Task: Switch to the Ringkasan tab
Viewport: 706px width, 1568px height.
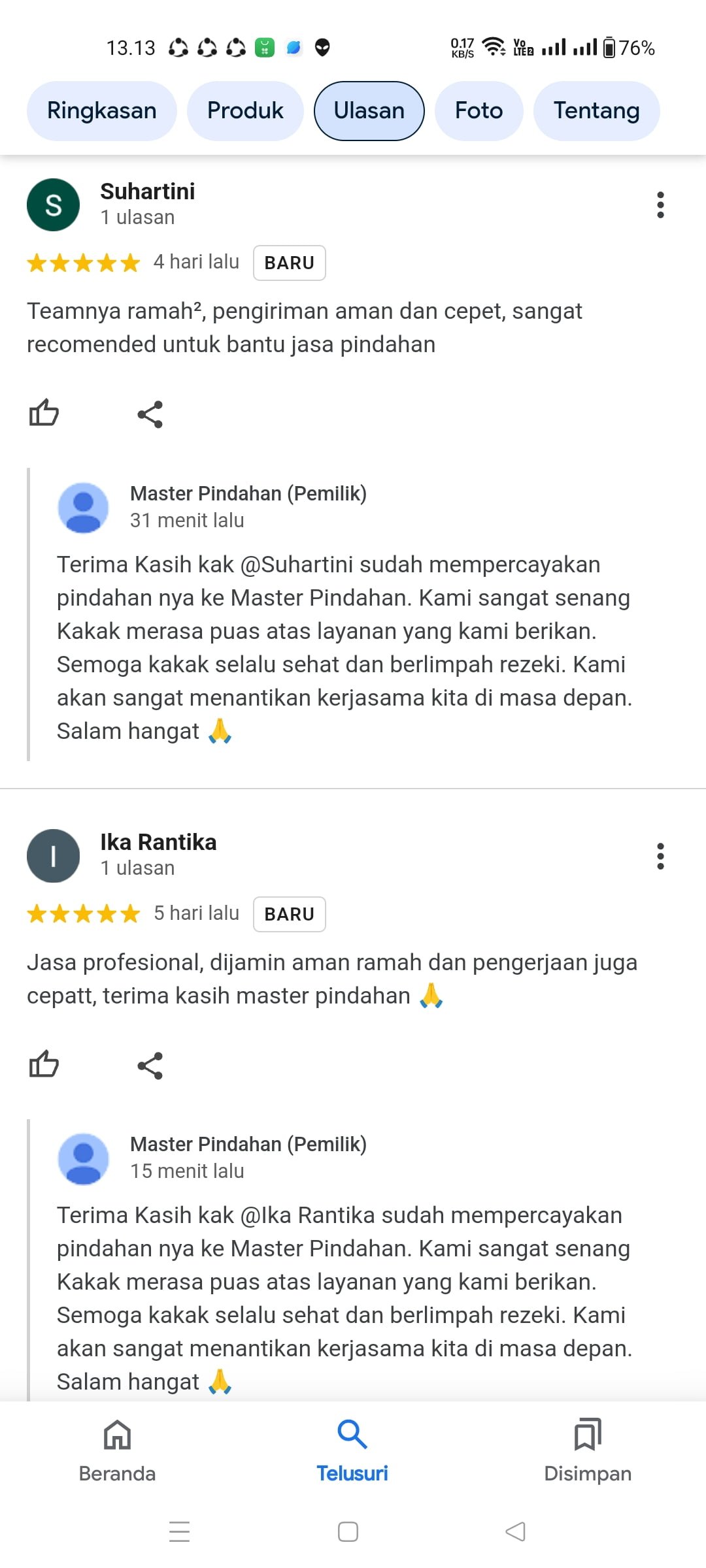Action: [101, 110]
